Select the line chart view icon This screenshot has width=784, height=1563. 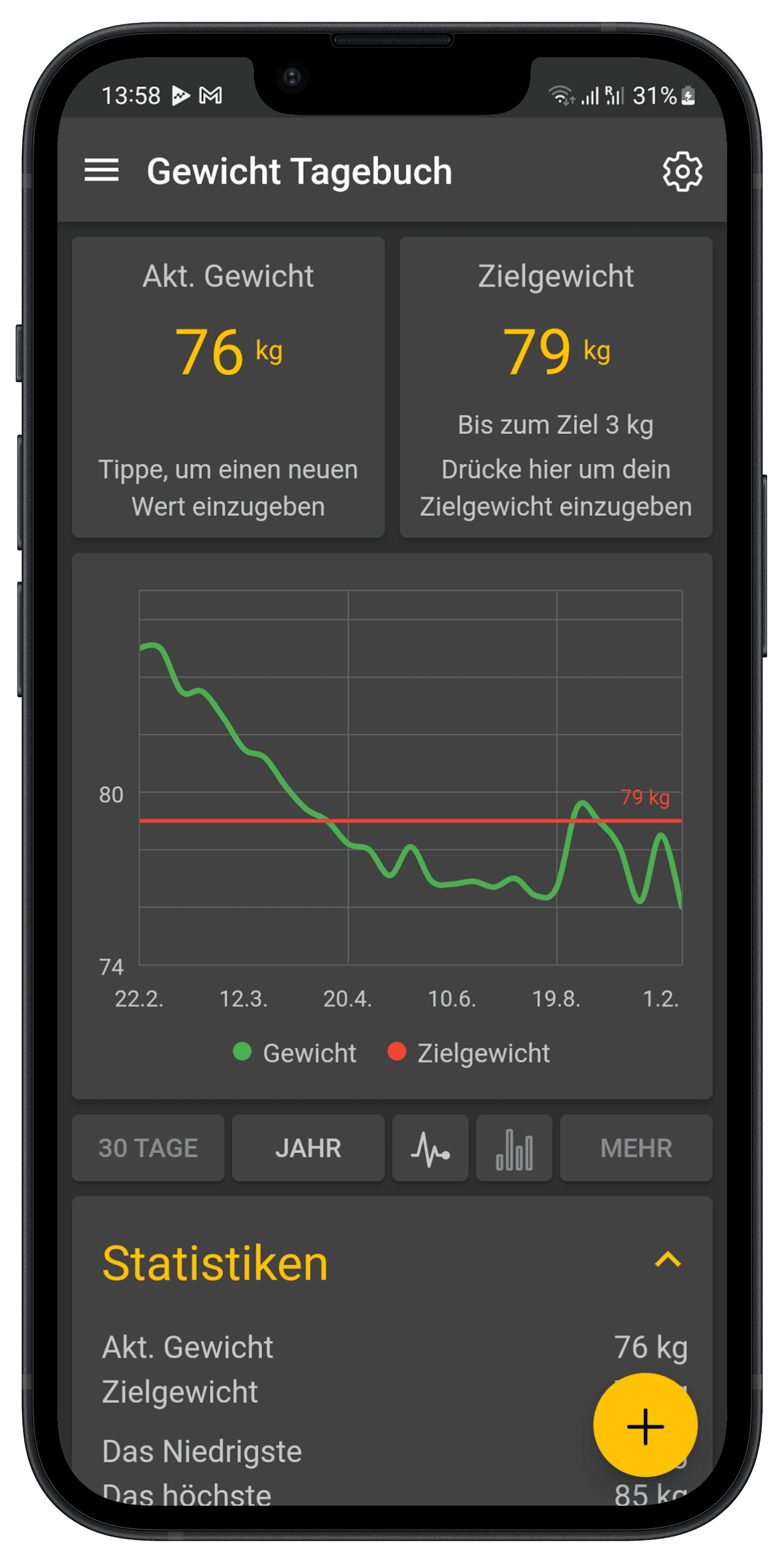pyautogui.click(x=430, y=1148)
